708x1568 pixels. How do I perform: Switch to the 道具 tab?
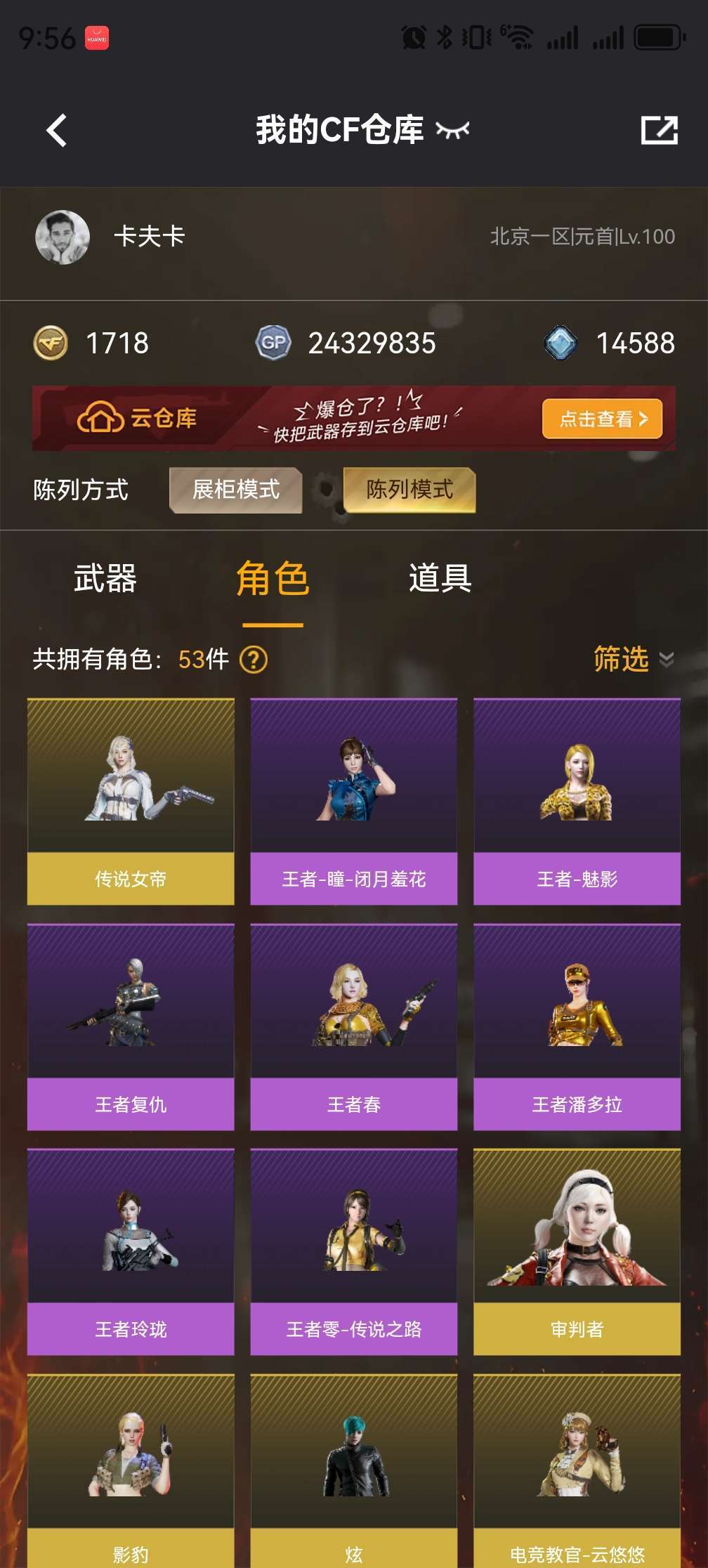[440, 579]
